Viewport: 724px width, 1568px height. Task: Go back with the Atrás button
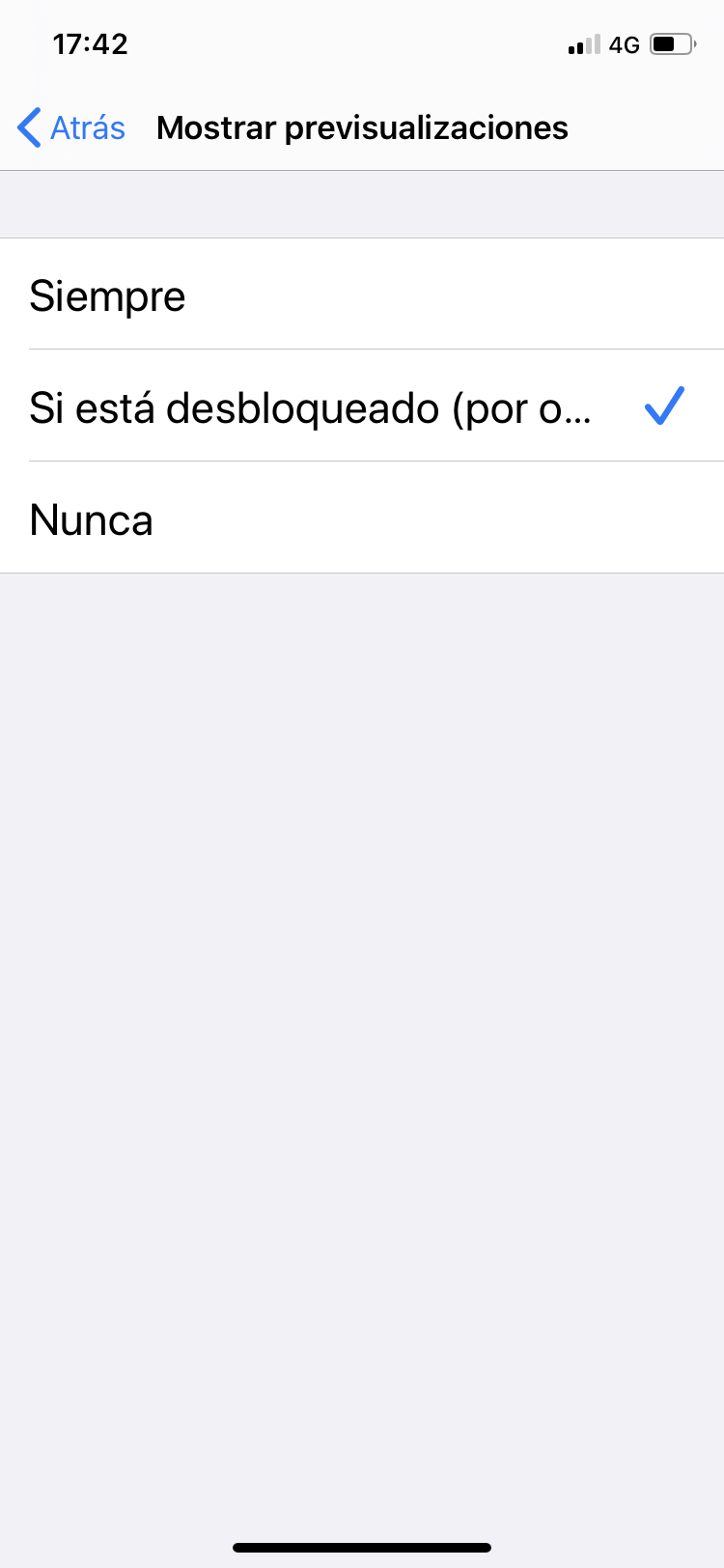tap(72, 127)
